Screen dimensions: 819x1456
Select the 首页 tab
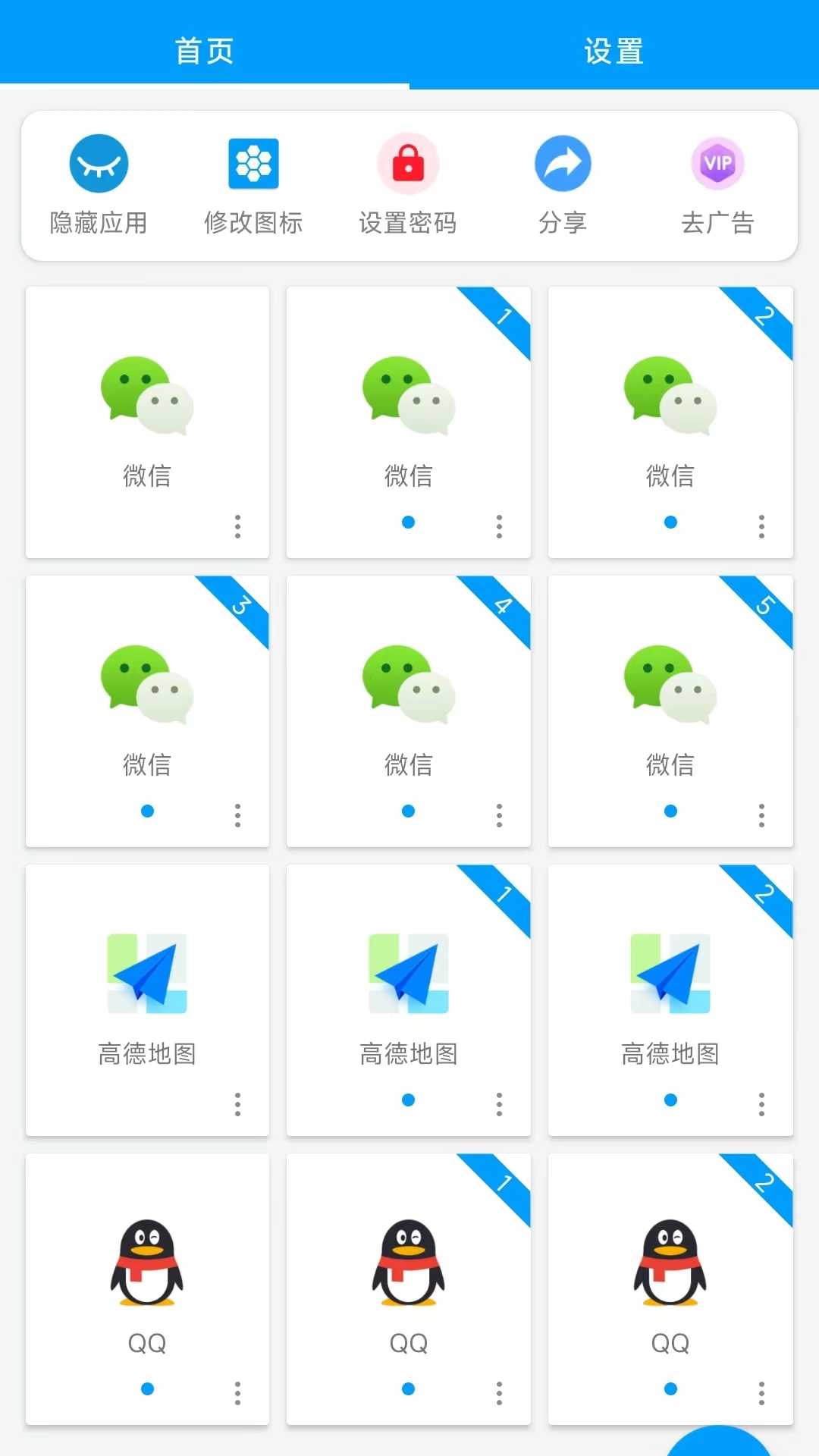point(205,51)
